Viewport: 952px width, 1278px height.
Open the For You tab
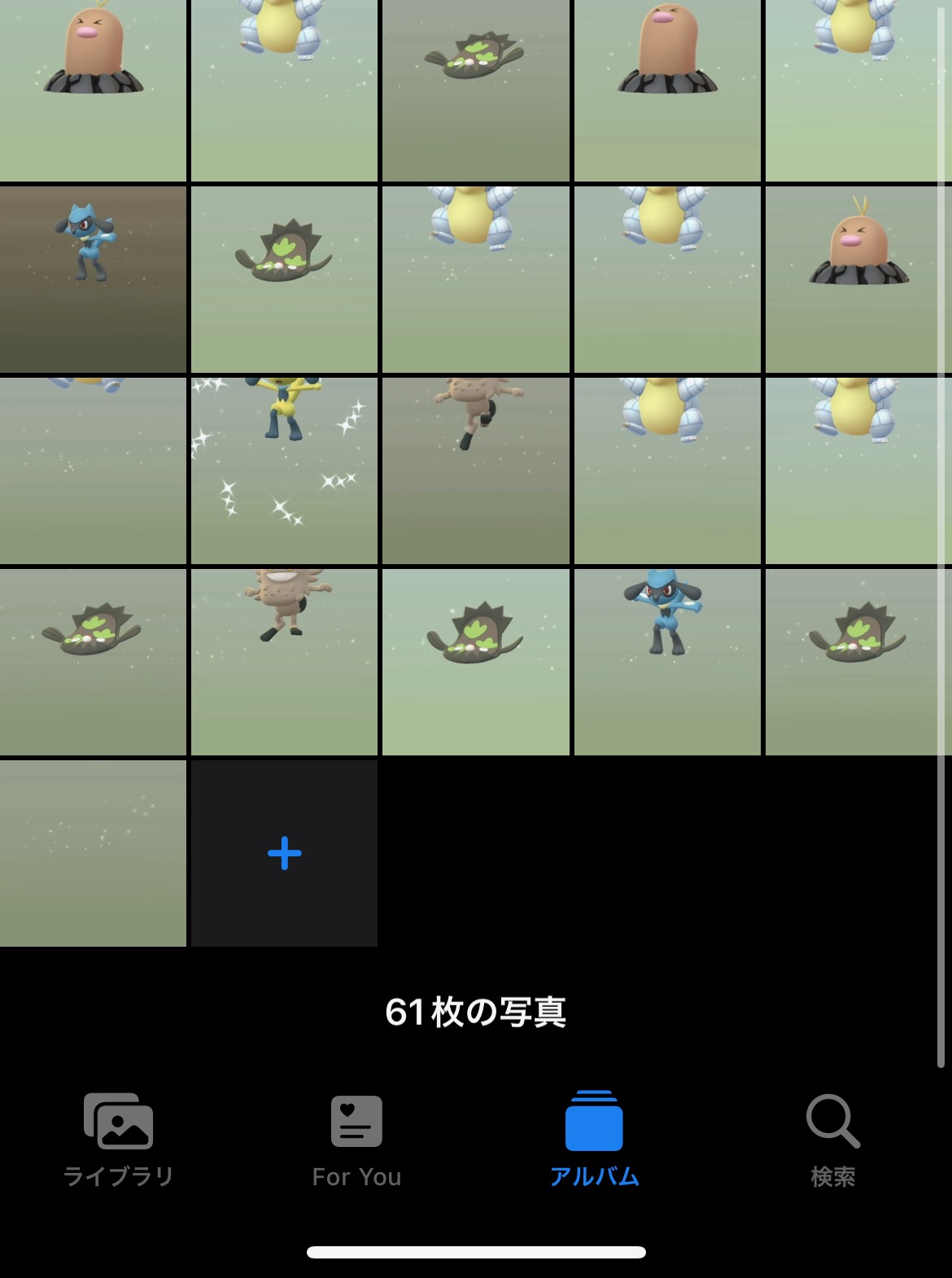356,1140
